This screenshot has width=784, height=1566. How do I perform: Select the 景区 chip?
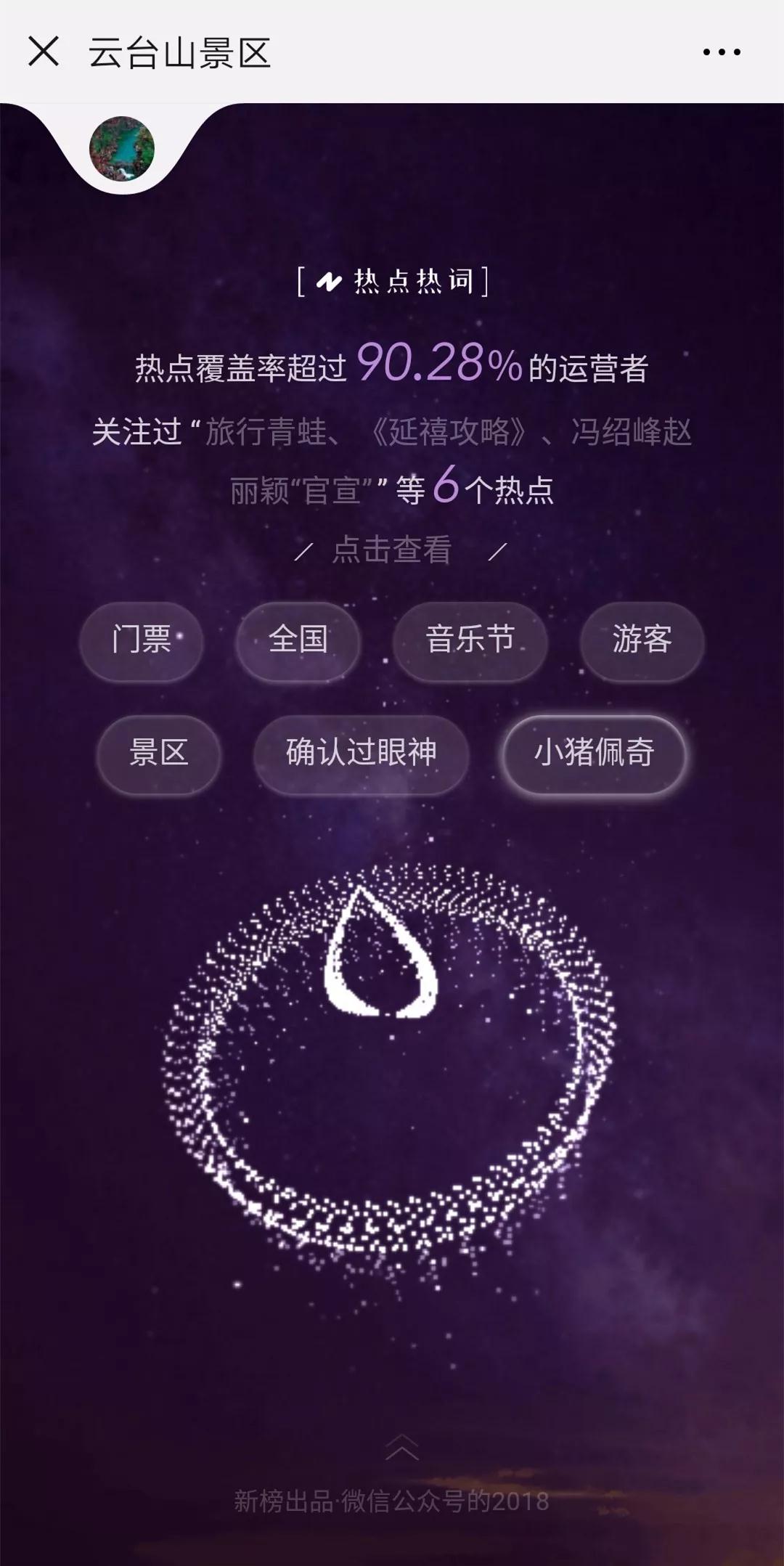click(158, 753)
